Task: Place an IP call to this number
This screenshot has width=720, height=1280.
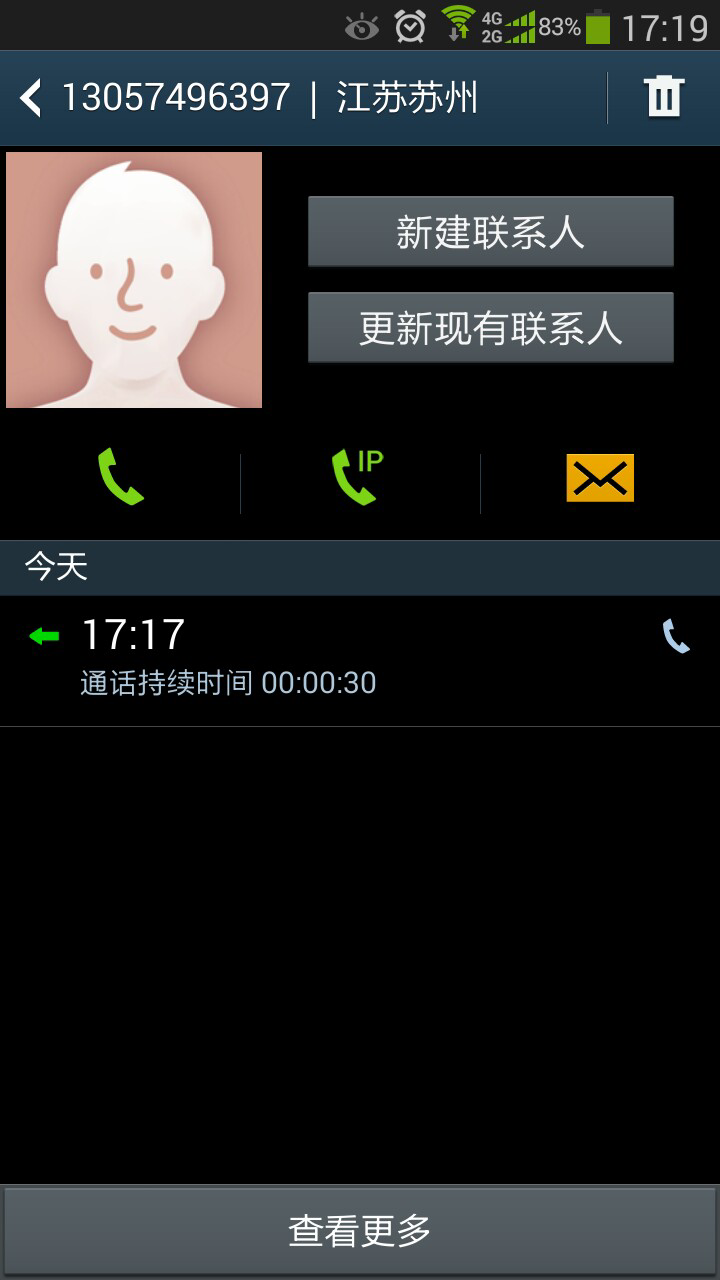Action: point(359,478)
